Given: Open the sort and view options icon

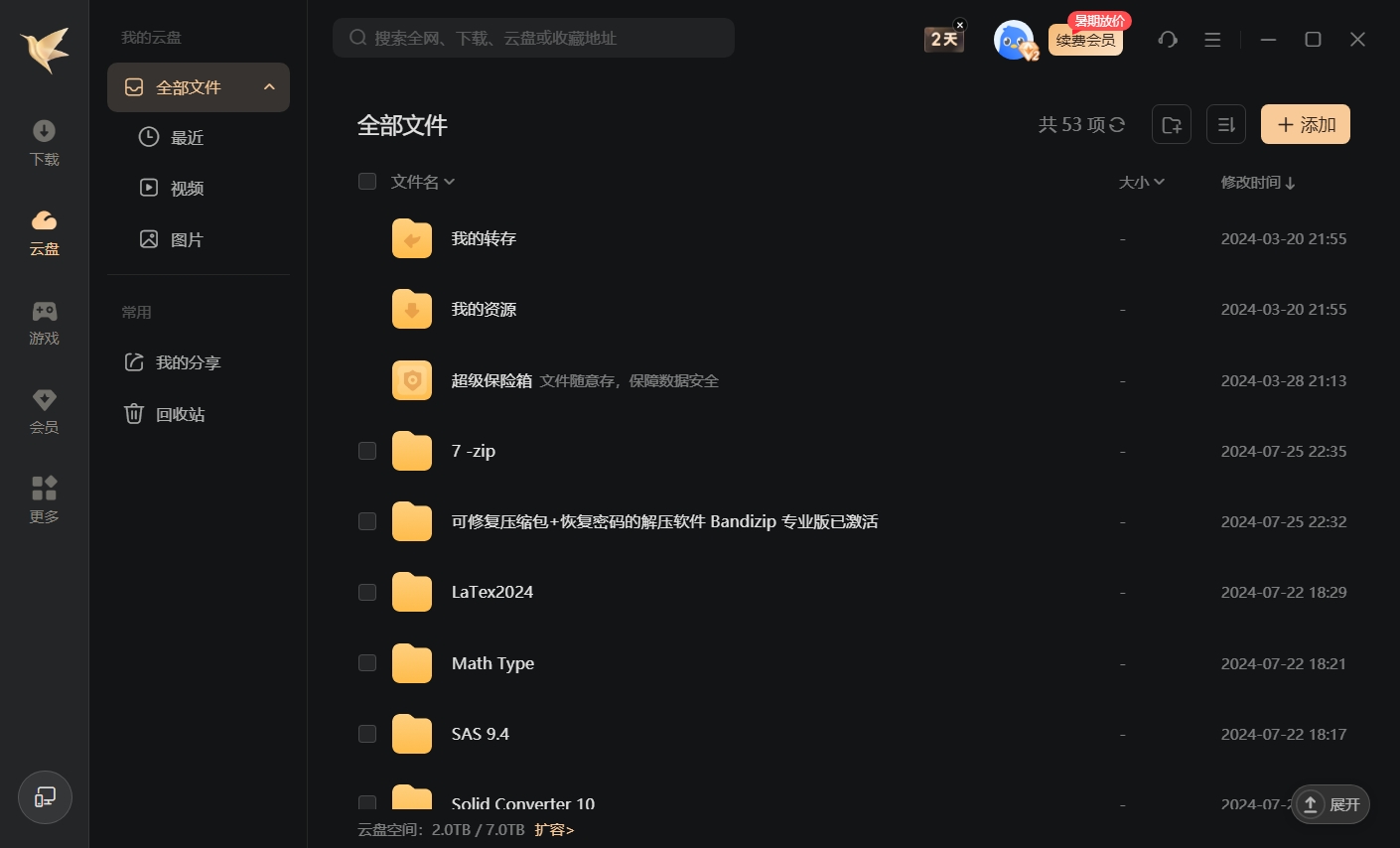Looking at the screenshot, I should point(1226,125).
